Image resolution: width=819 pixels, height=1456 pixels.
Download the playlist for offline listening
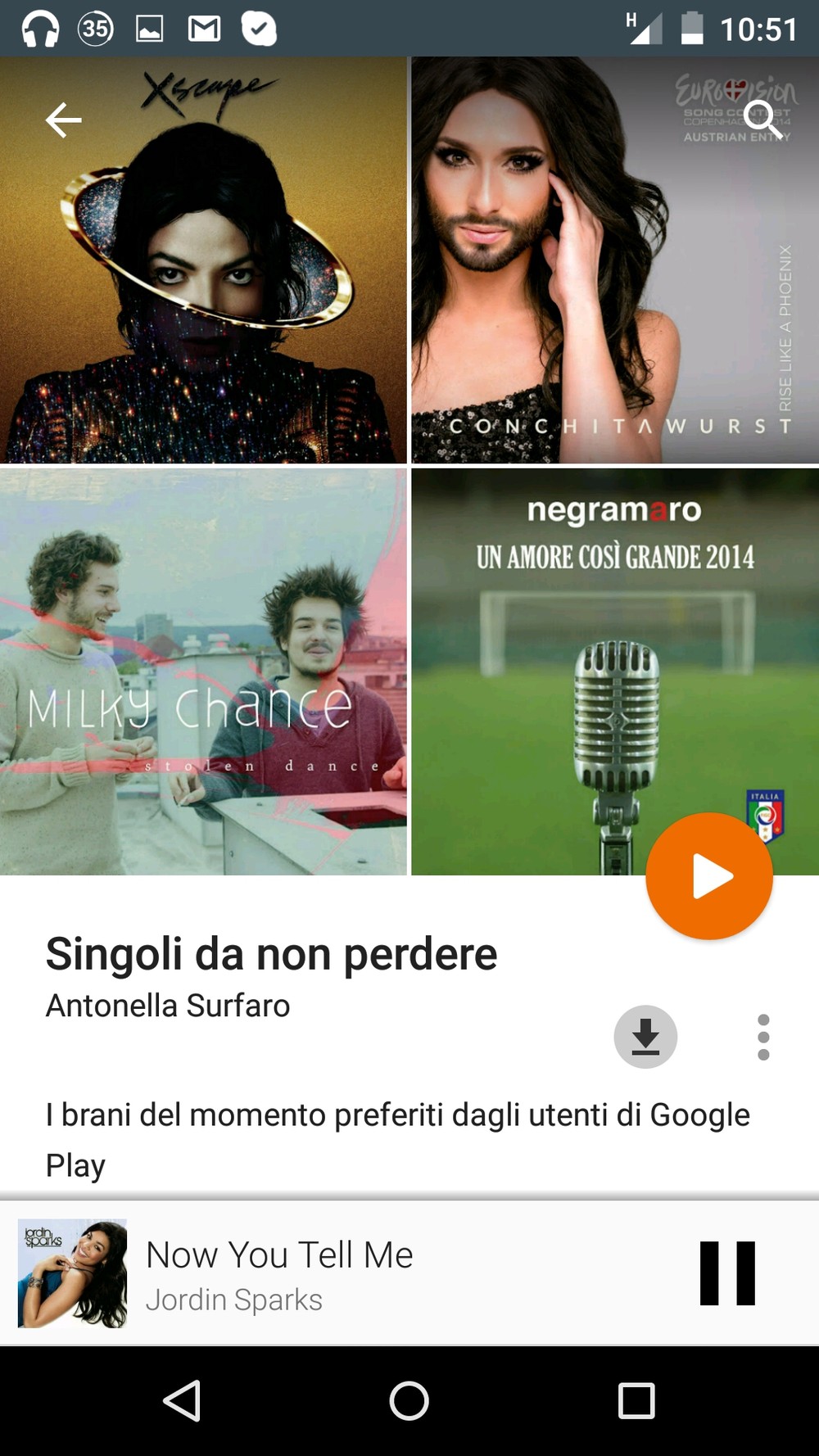[645, 1037]
